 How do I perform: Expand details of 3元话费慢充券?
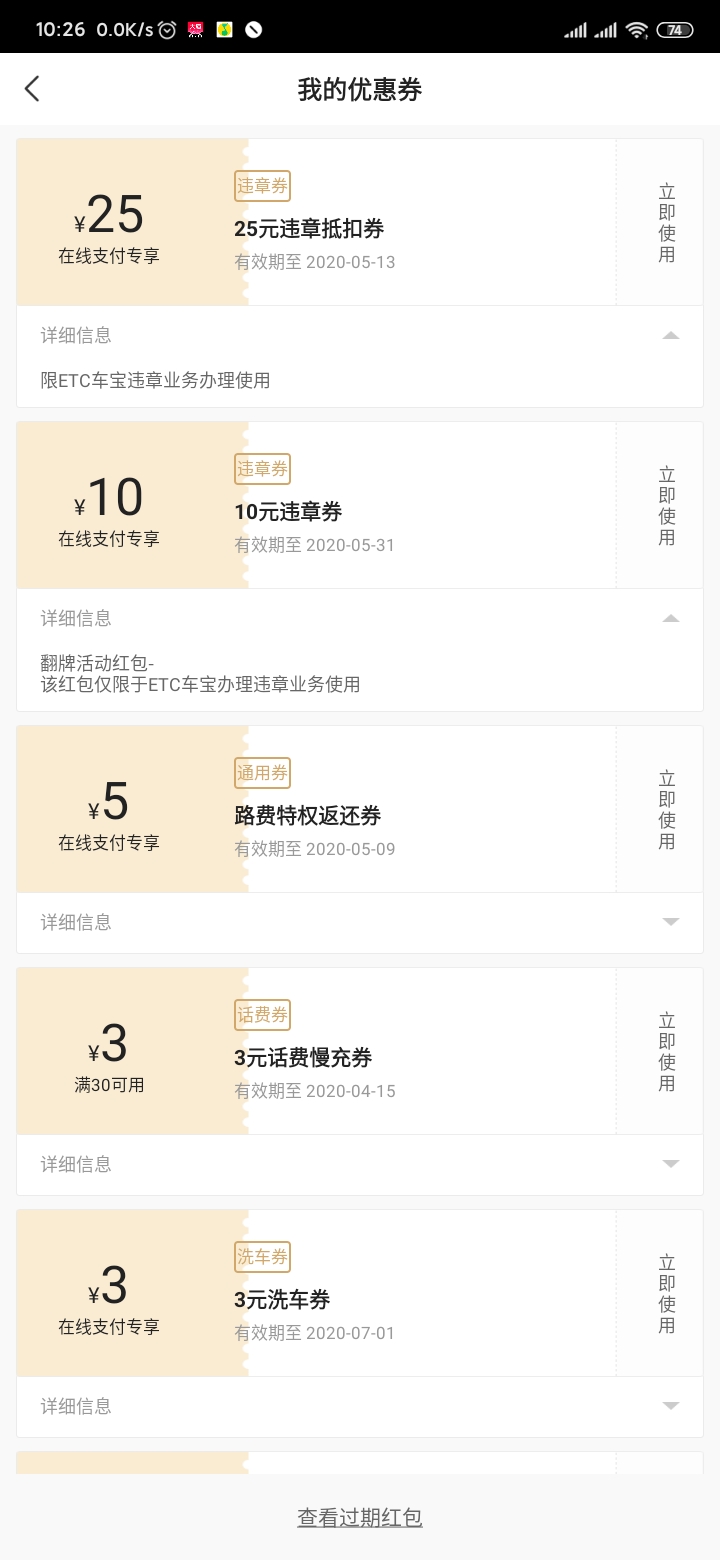pyautogui.click(x=670, y=1164)
